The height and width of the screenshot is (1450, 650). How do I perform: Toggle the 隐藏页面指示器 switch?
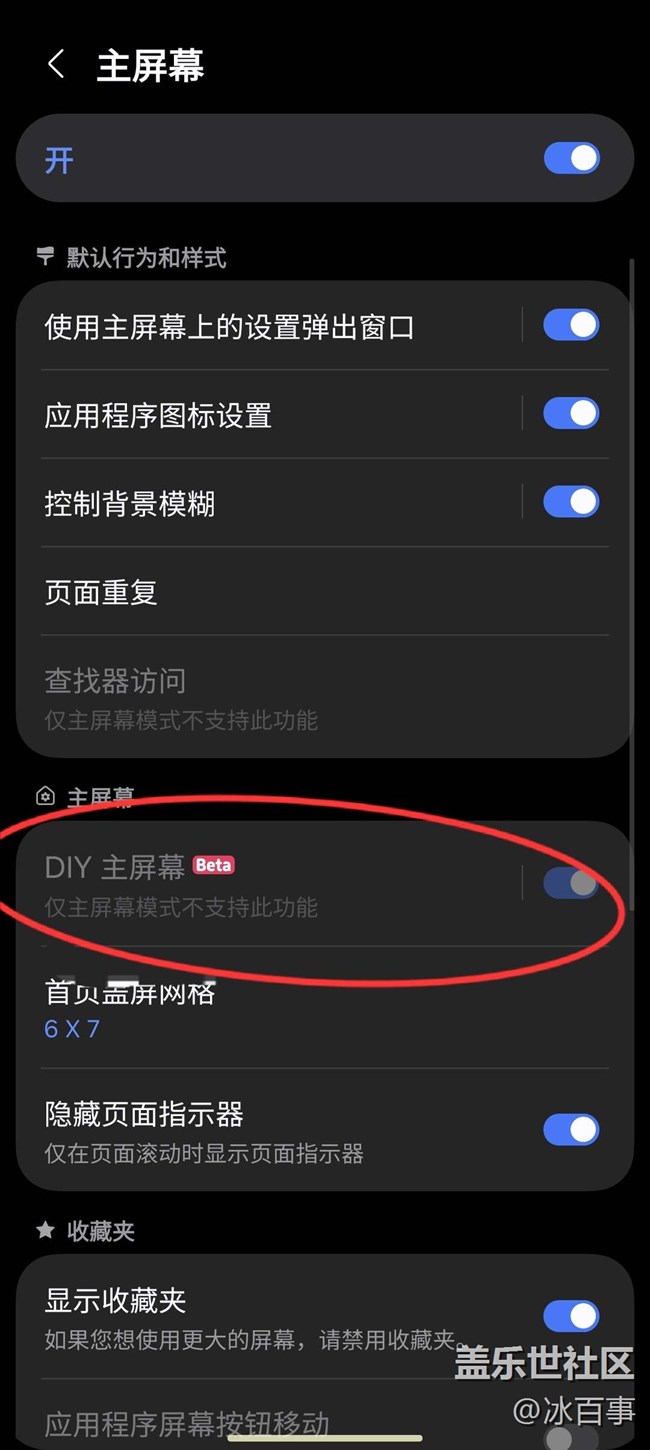pyautogui.click(x=571, y=1129)
